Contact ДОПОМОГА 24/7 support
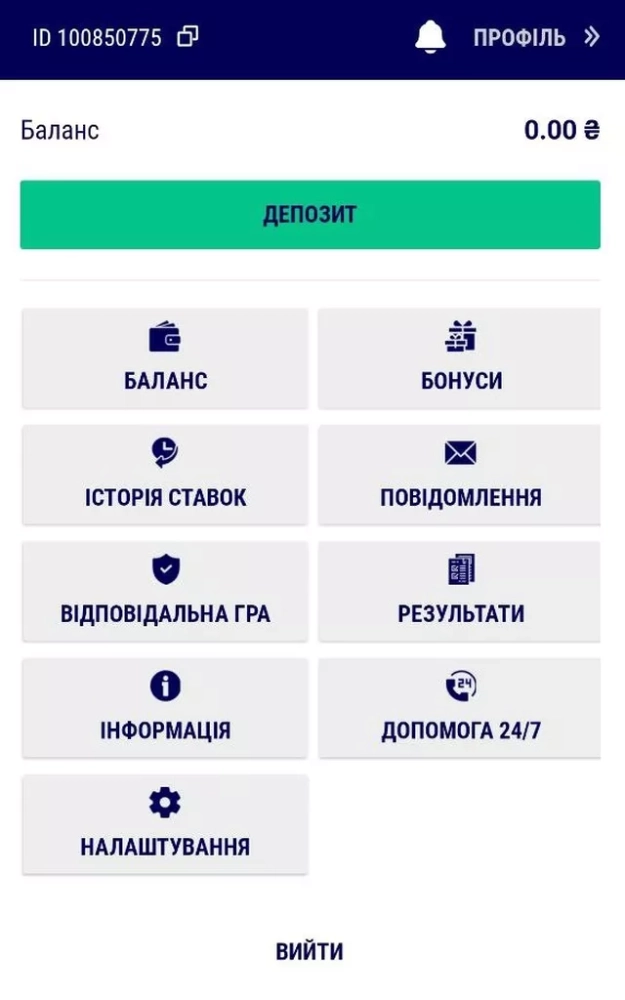This screenshot has width=625, height=1000. pos(459,708)
